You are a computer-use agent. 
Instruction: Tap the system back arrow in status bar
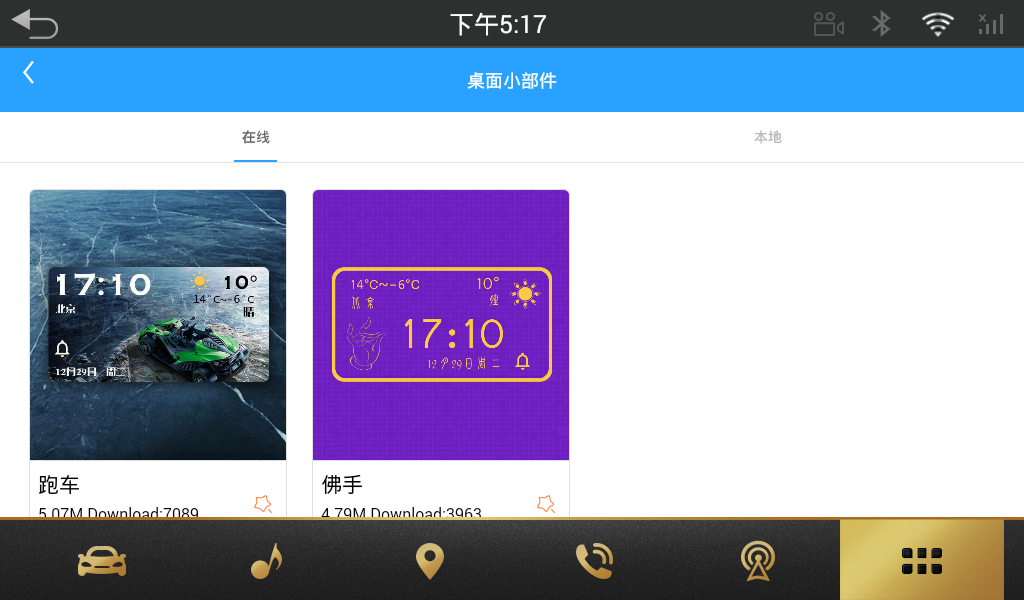35,24
